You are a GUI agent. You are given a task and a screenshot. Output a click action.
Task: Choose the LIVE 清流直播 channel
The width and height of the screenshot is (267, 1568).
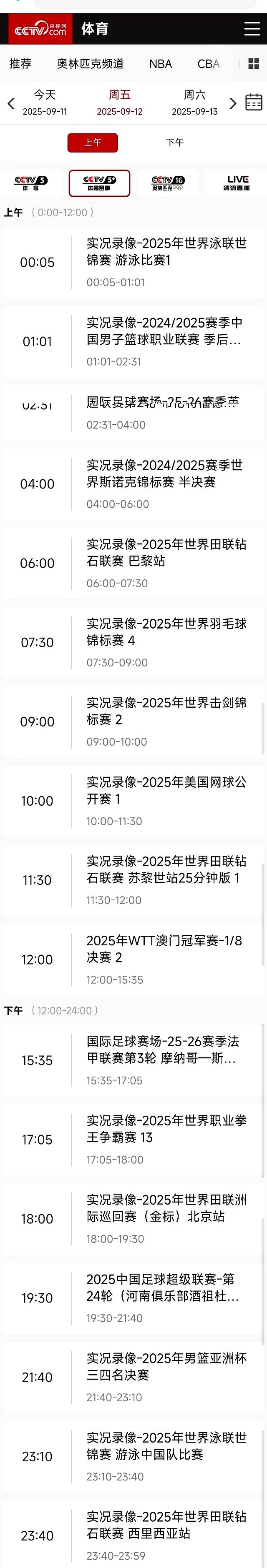click(x=237, y=183)
